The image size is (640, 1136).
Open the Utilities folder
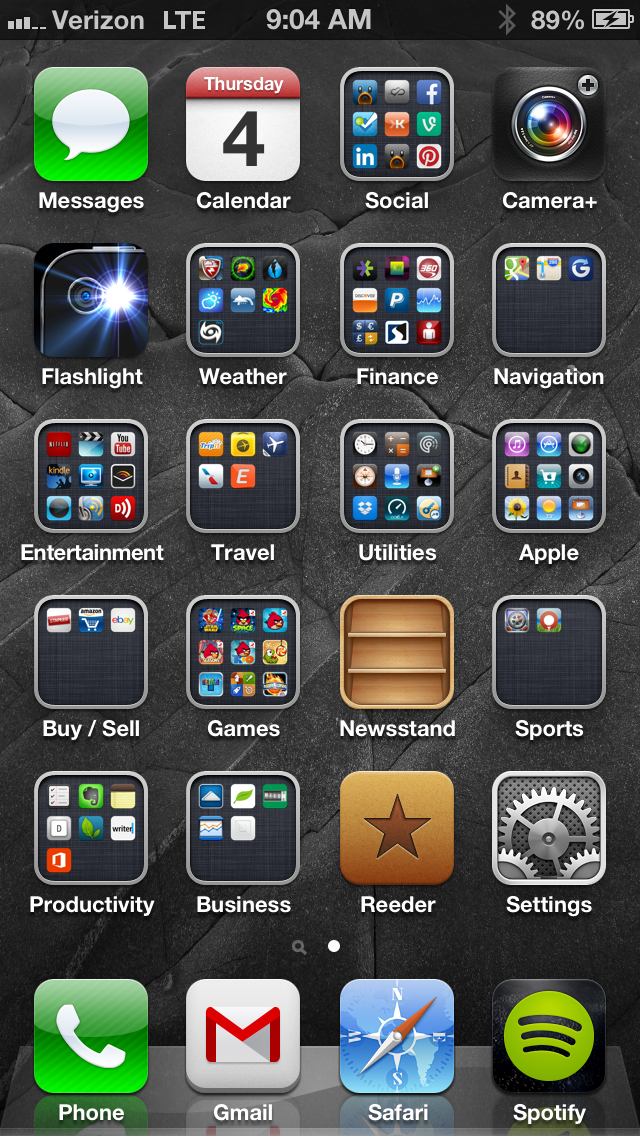[x=396, y=476]
